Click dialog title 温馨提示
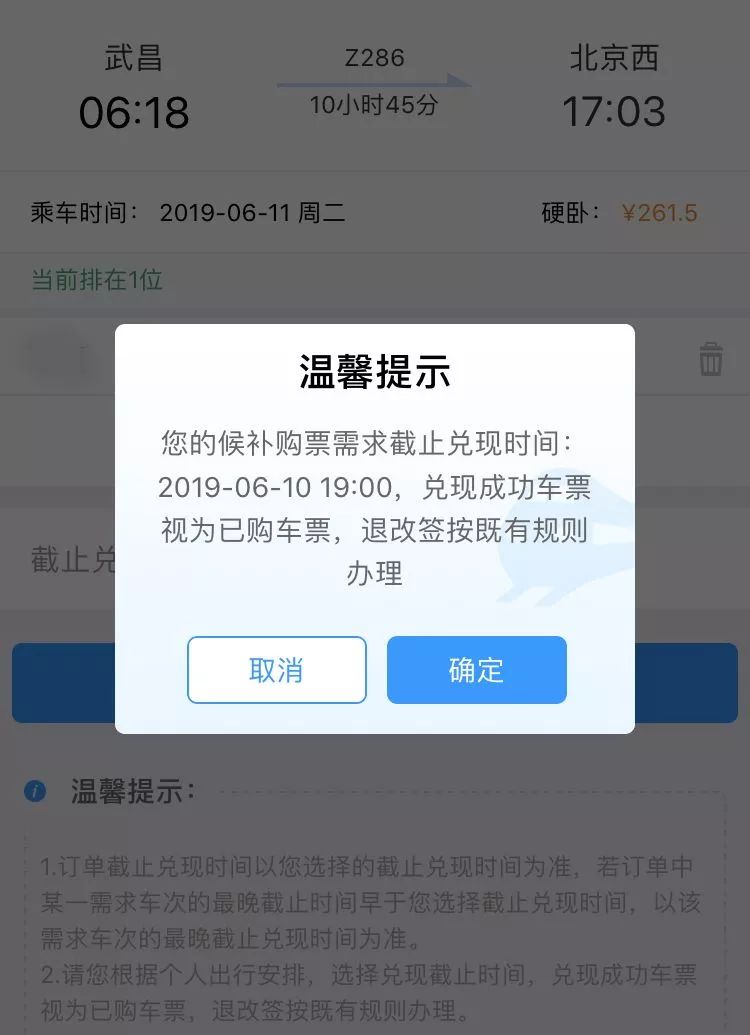The width and height of the screenshot is (750, 1035). tap(375, 369)
